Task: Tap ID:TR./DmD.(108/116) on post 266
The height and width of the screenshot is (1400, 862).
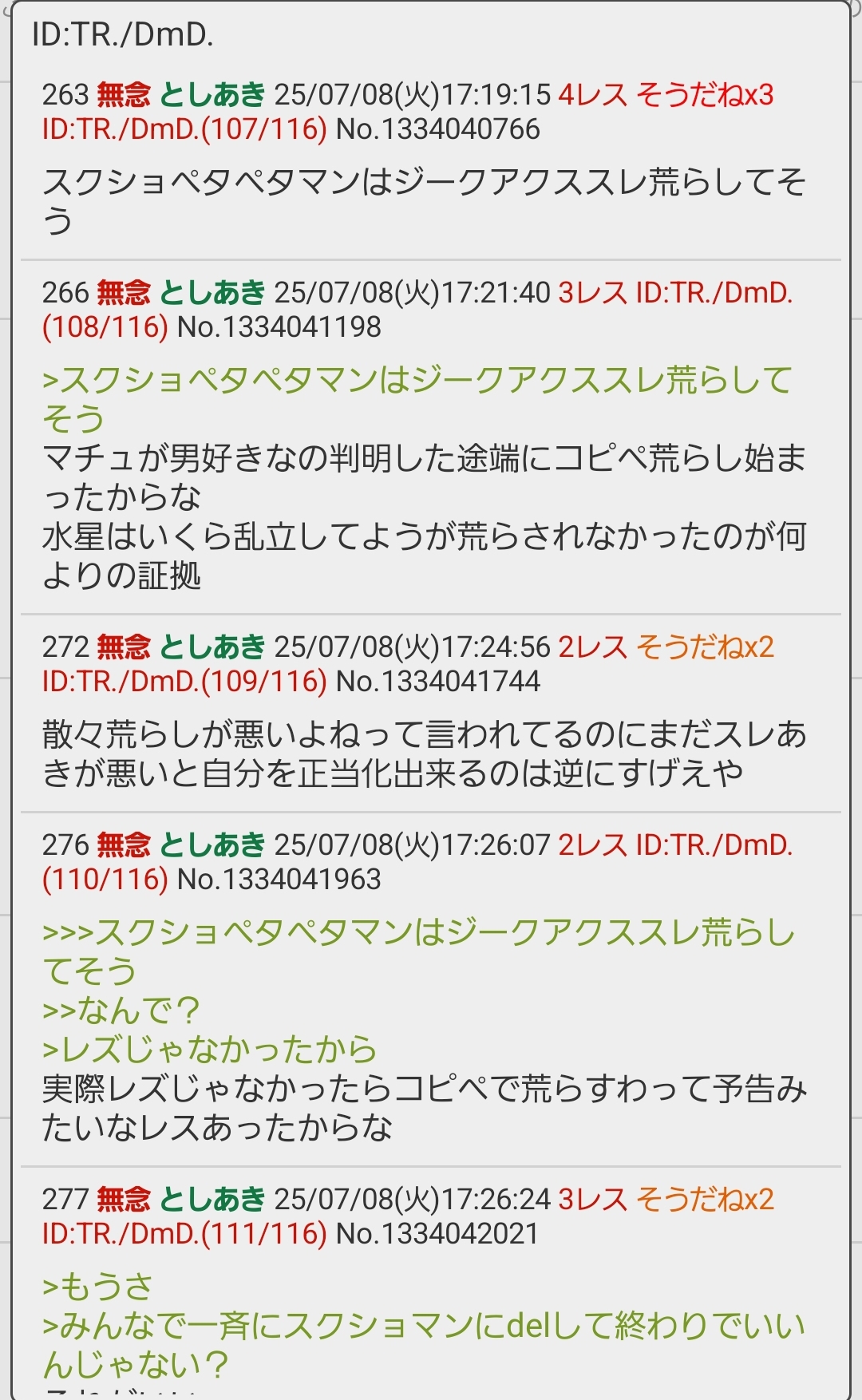Action: pyautogui.click(x=714, y=293)
